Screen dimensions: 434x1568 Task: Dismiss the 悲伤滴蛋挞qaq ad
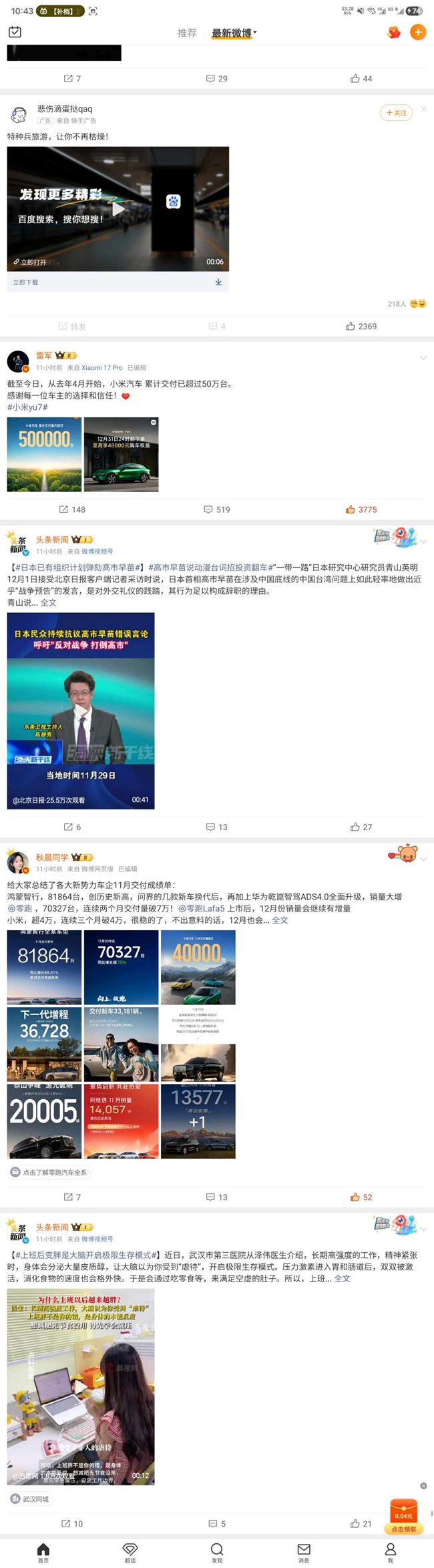(423, 109)
